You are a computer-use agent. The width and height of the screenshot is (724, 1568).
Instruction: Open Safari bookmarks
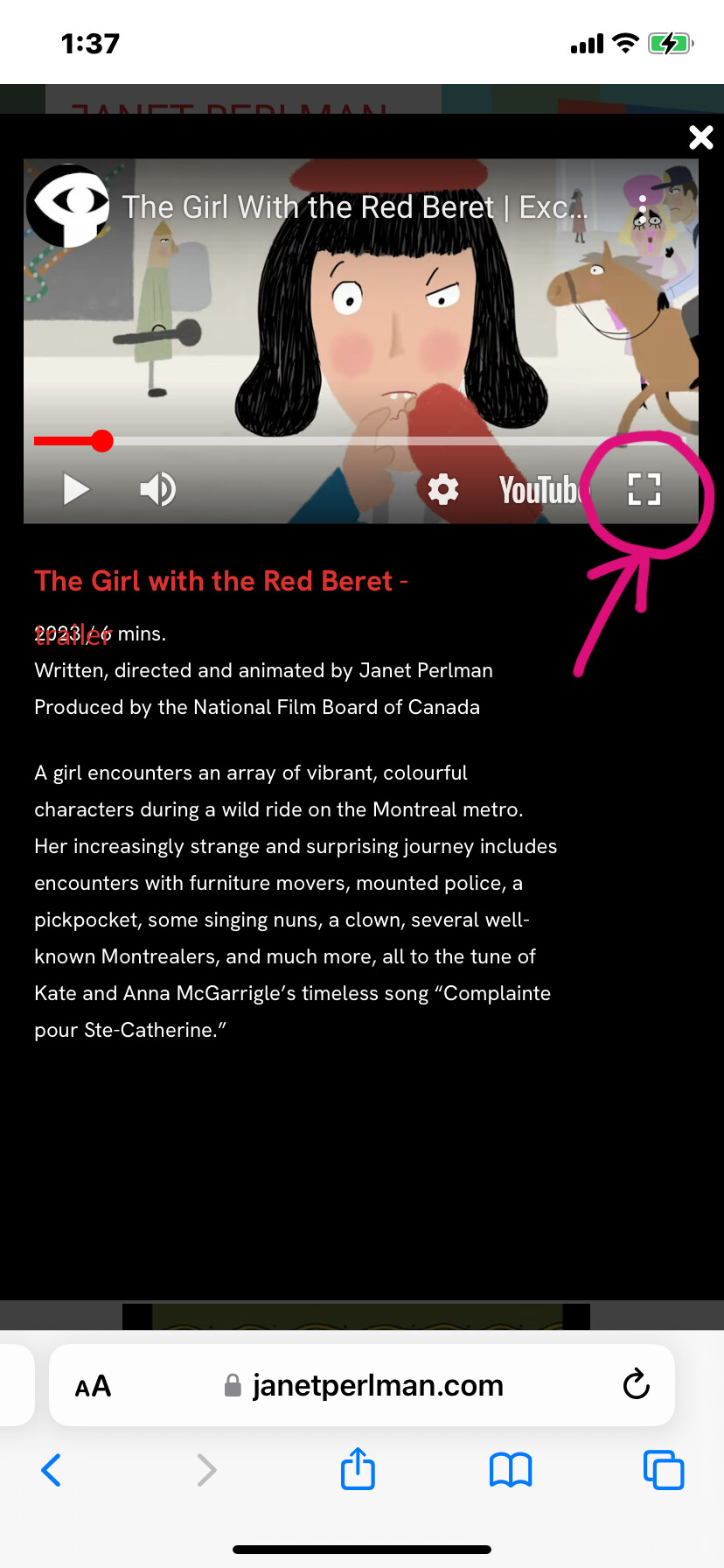pos(511,1470)
